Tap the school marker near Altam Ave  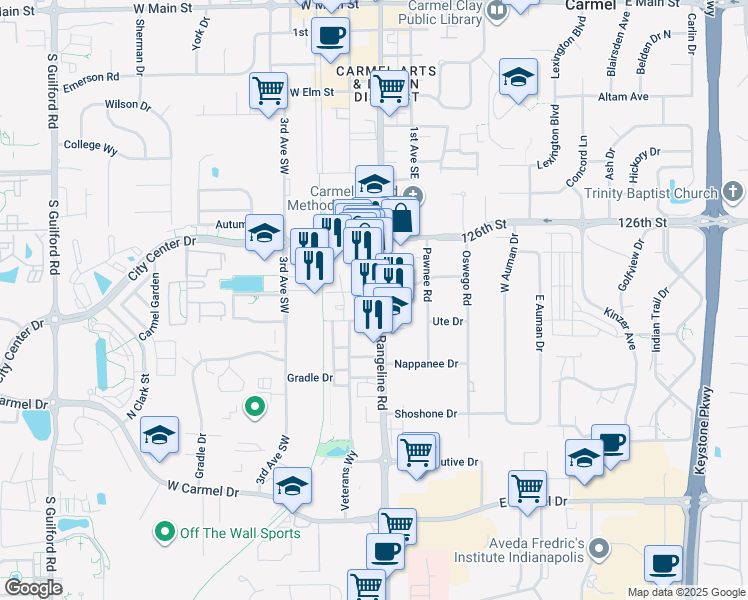pos(518,78)
